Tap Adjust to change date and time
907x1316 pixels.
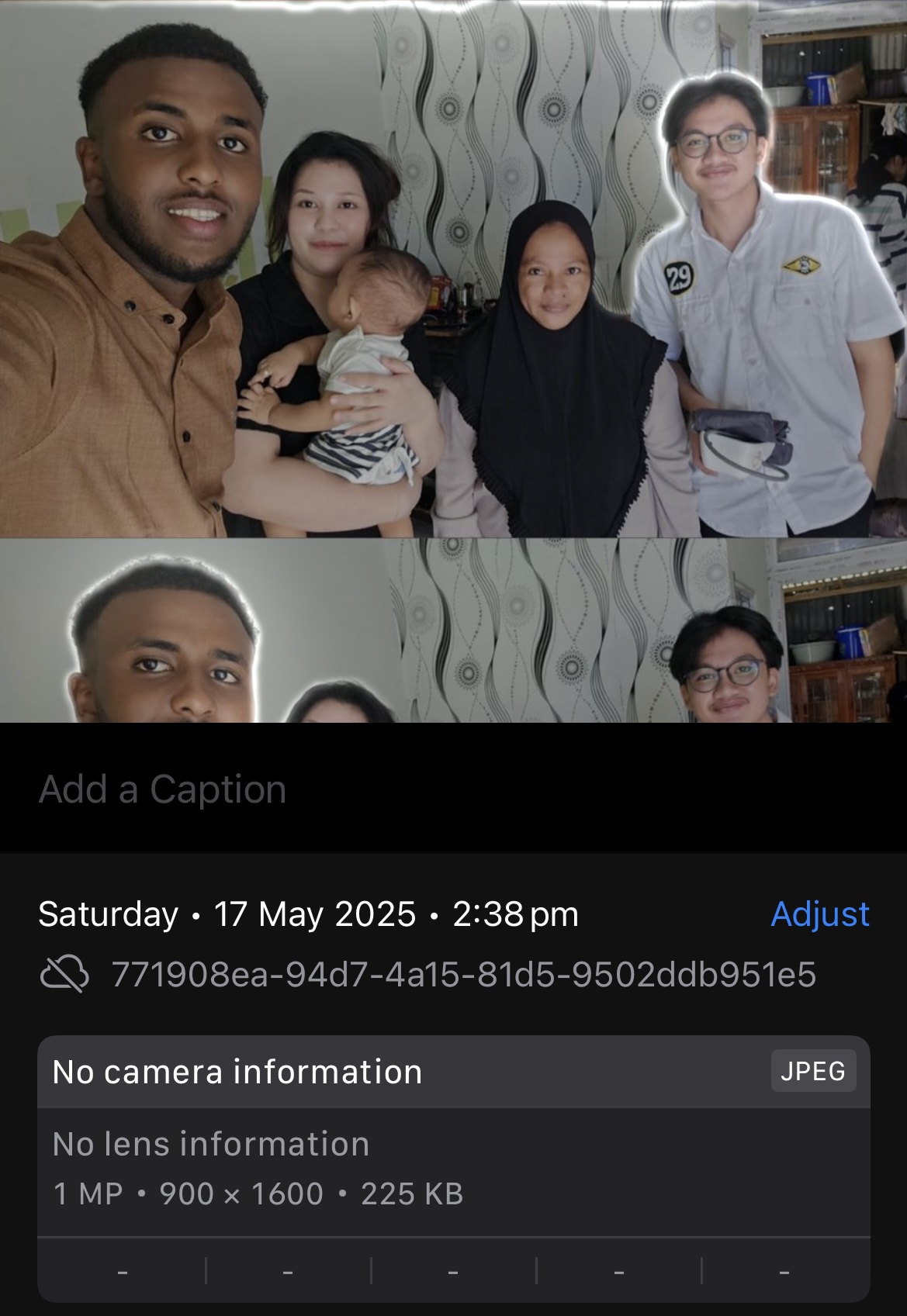pos(819,914)
